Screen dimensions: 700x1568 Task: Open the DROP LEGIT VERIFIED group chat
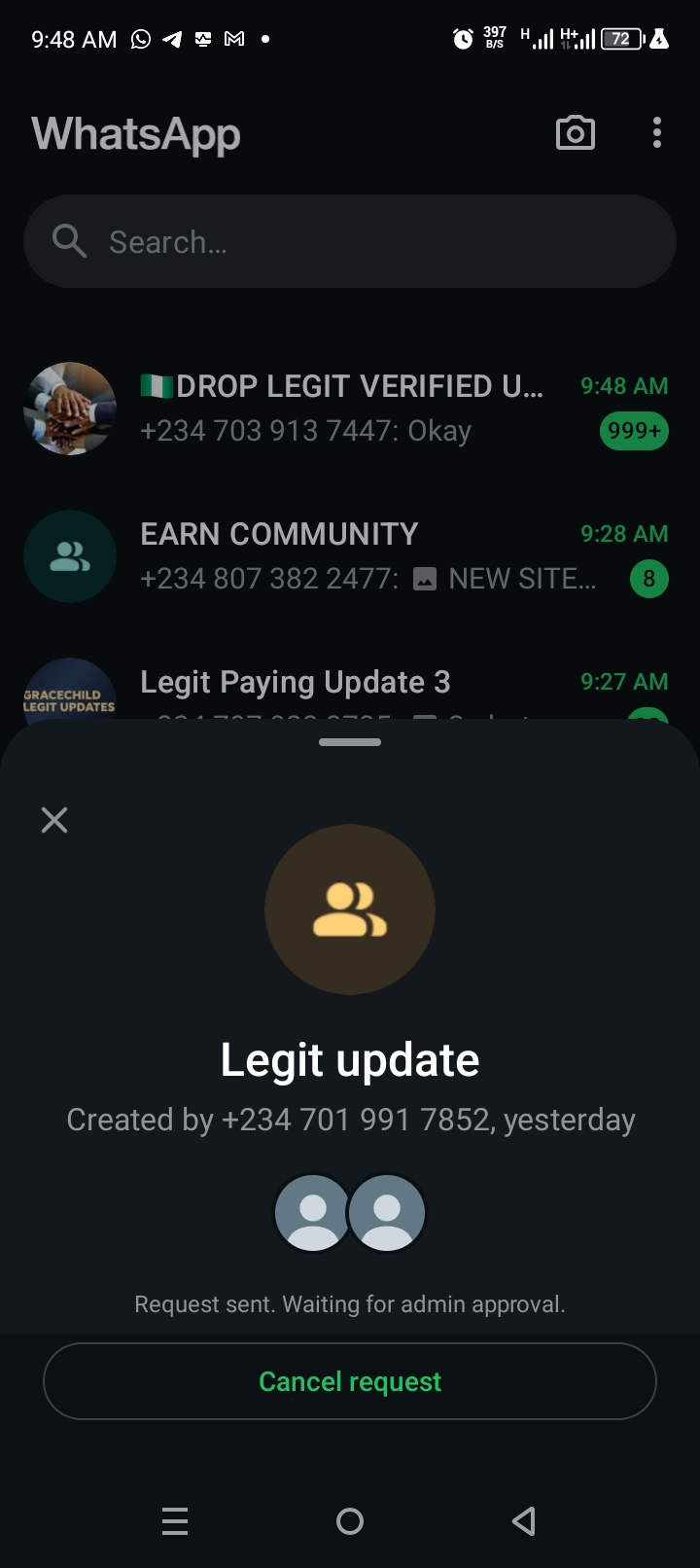(x=350, y=409)
